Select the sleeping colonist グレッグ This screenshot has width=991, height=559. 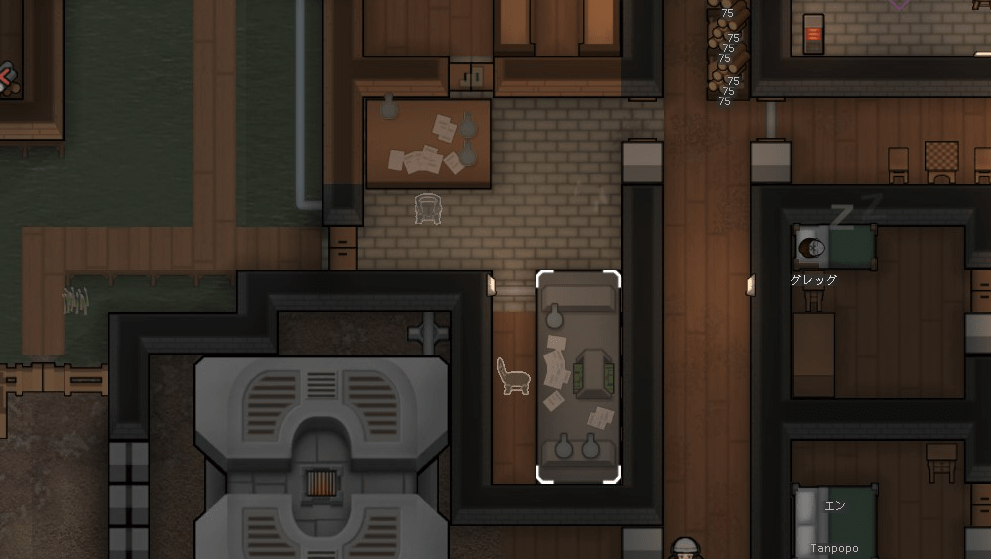(x=811, y=246)
